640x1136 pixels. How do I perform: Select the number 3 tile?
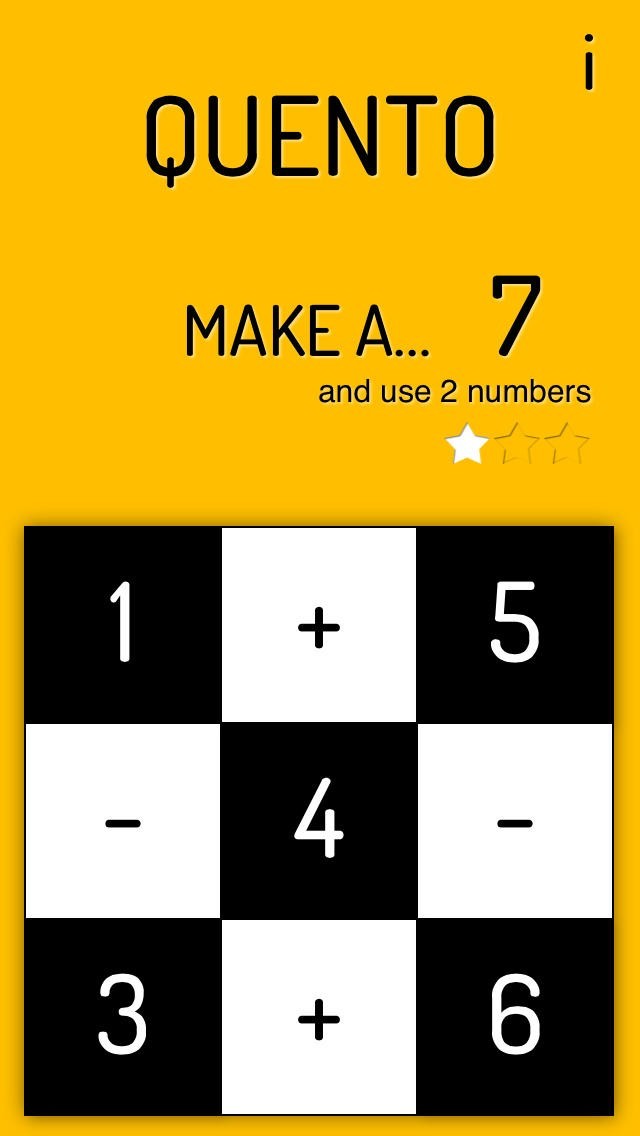coord(123,1016)
